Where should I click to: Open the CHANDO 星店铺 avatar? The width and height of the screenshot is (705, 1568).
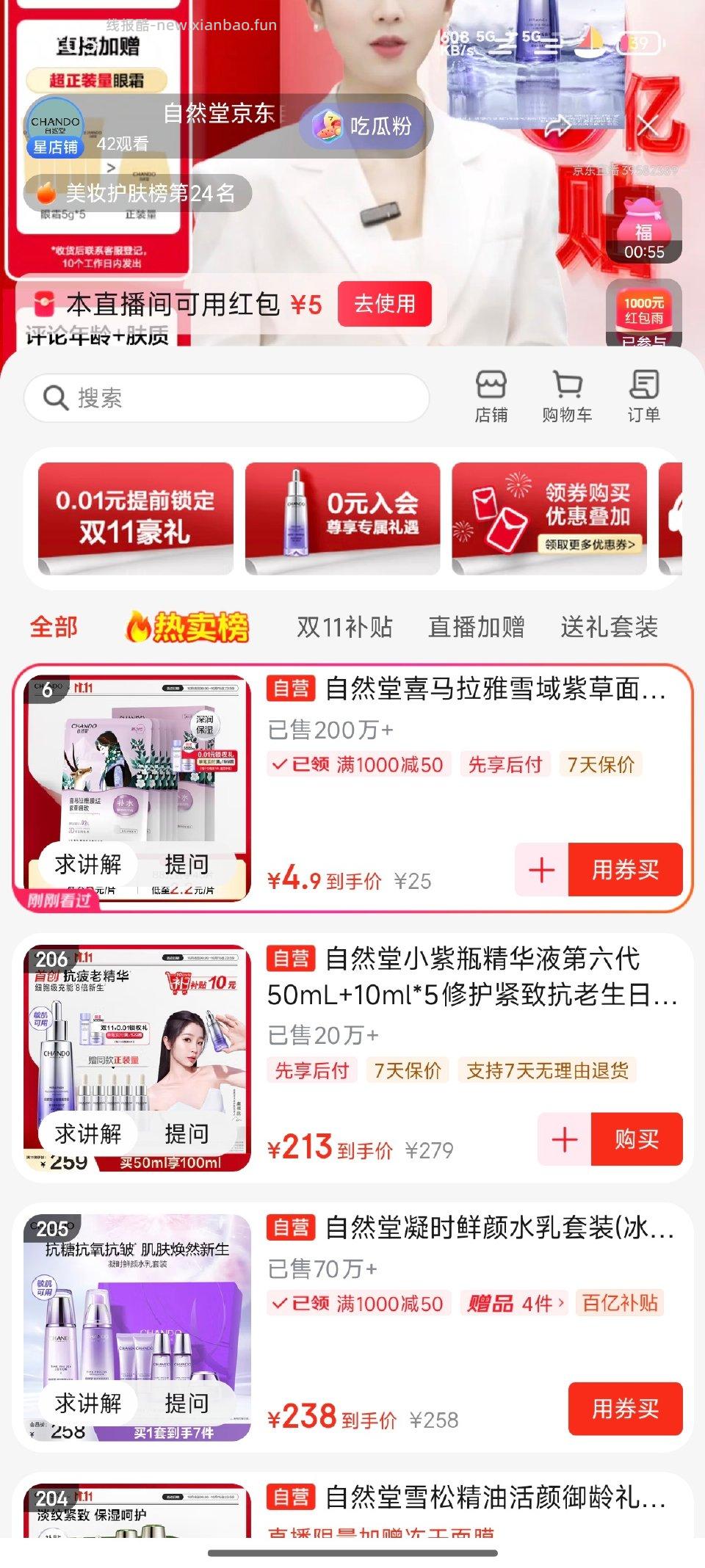tap(59, 128)
